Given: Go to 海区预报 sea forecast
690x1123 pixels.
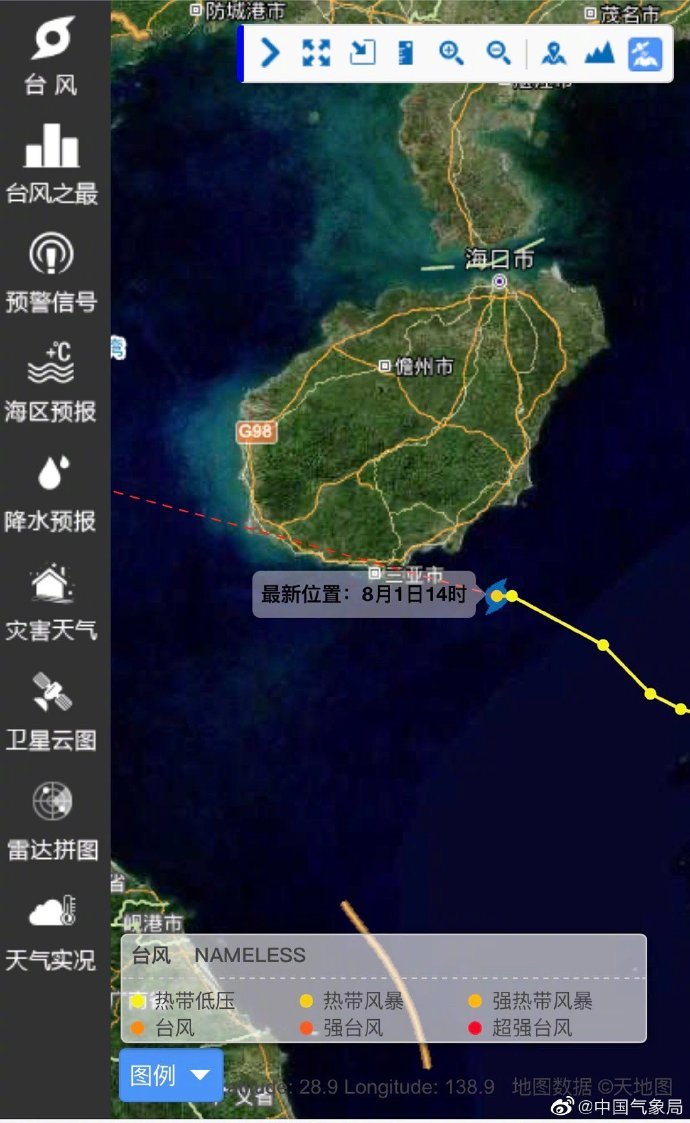Looking at the screenshot, I should (52, 381).
